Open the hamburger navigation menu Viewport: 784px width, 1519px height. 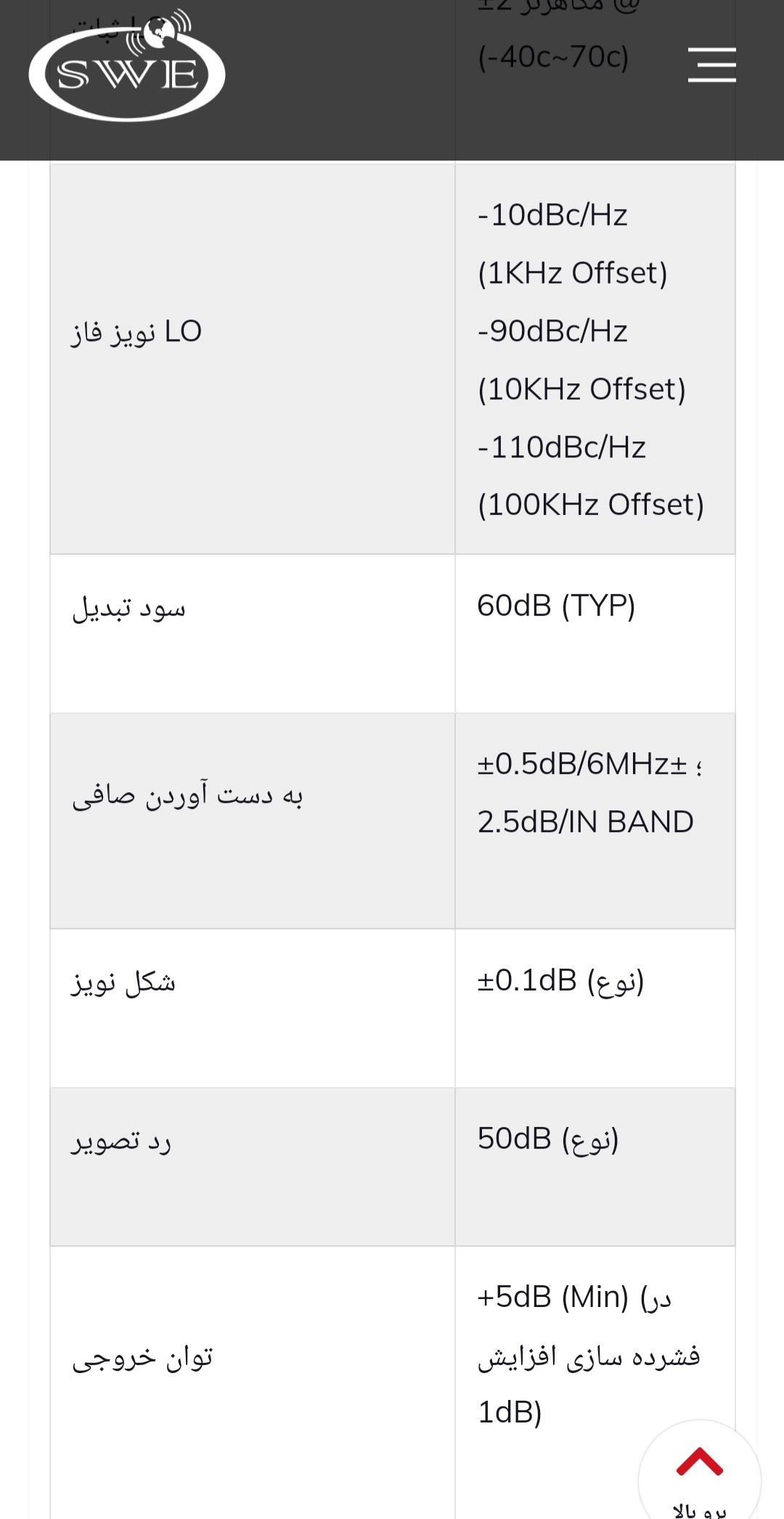pyautogui.click(x=711, y=65)
